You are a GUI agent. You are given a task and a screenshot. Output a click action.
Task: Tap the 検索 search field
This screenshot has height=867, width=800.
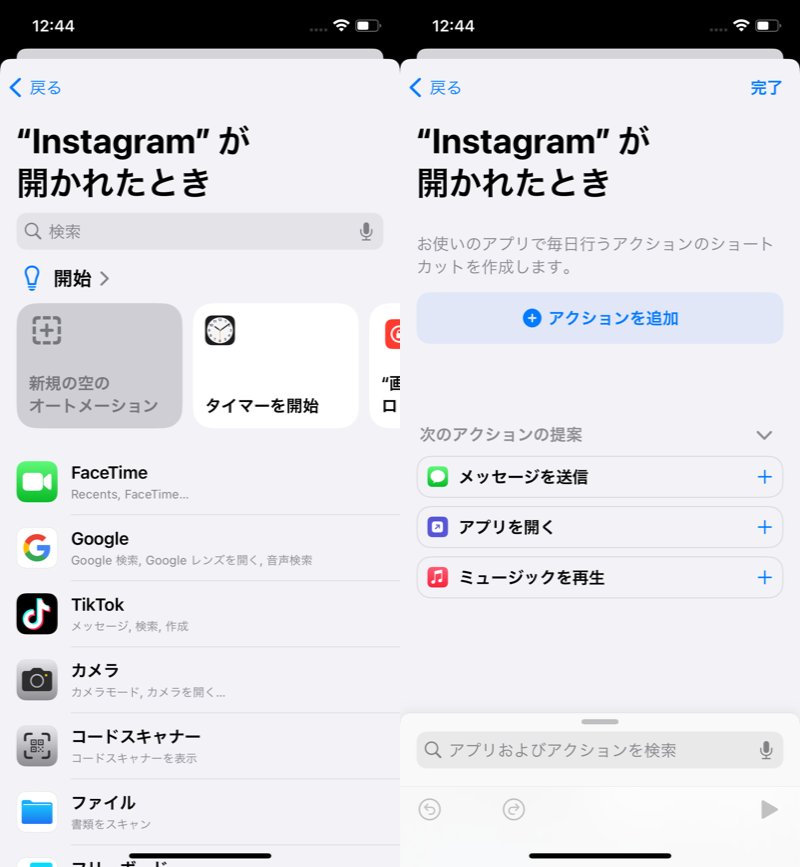(190, 231)
